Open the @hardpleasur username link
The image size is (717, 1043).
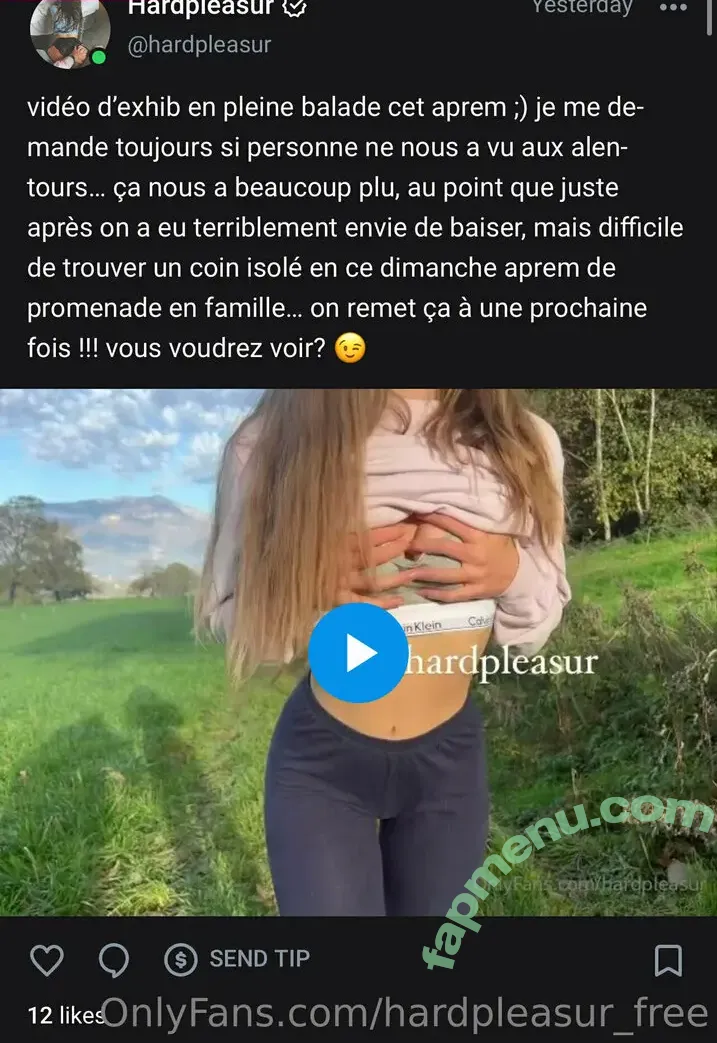coord(199,45)
